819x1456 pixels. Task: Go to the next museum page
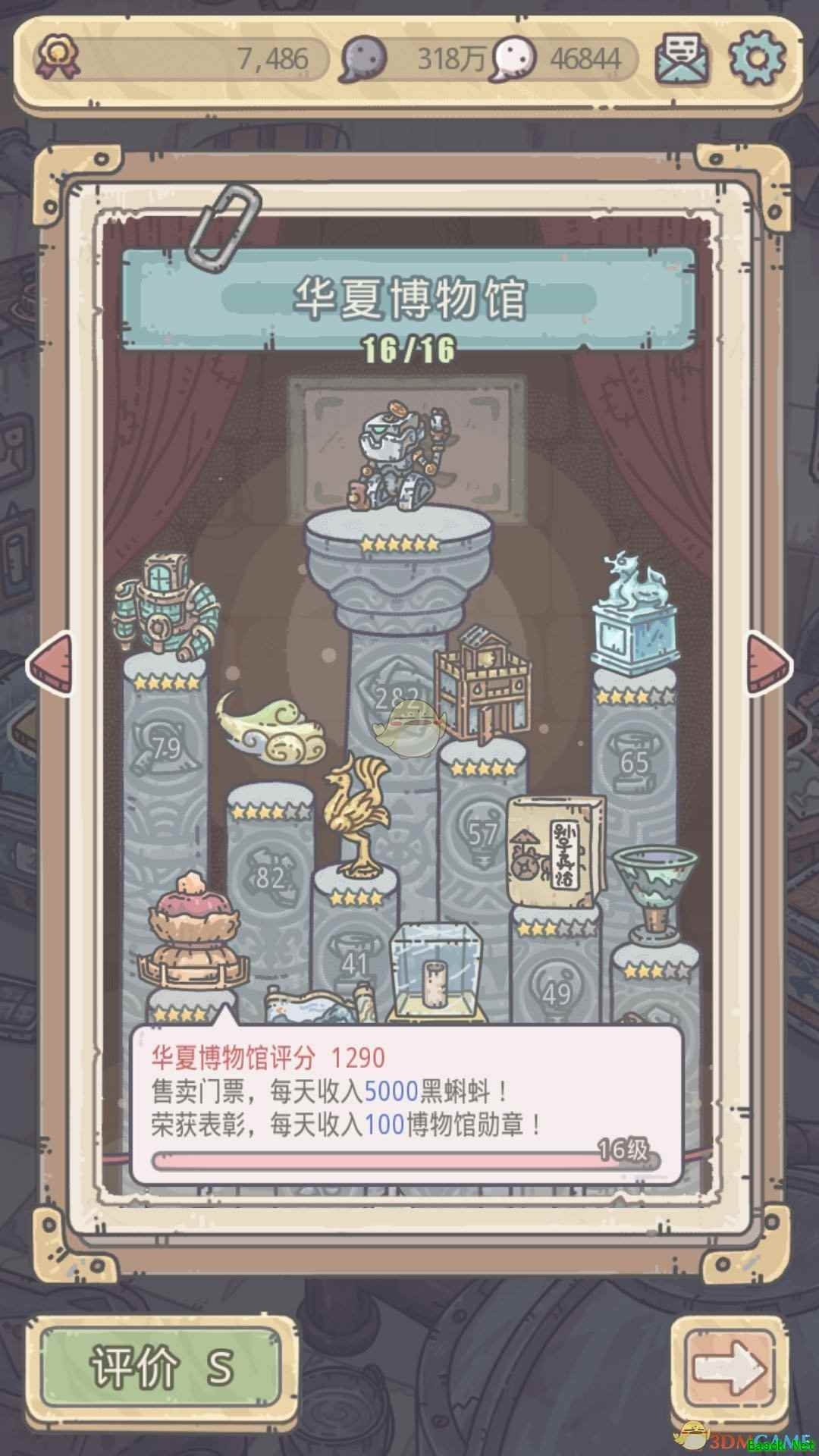click(x=769, y=664)
